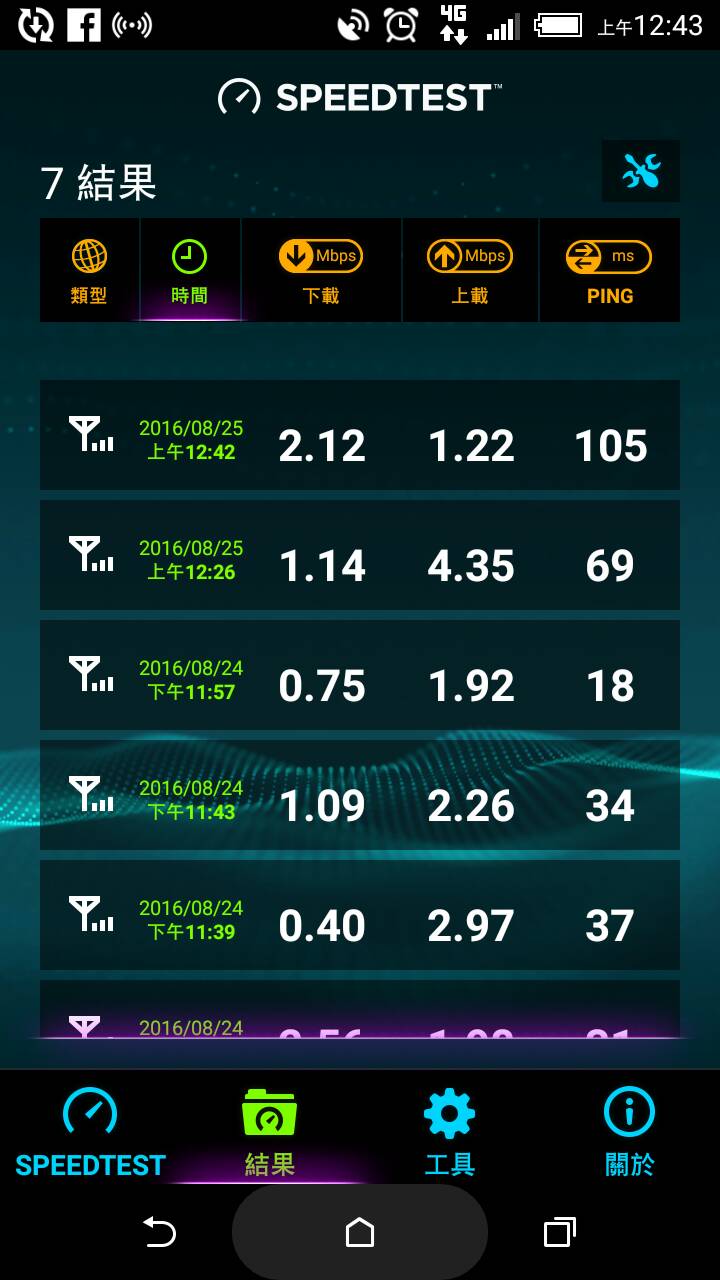Viewport: 720px width, 1280px height.
Task: Select the 下午11:39 test result
Action: click(360, 915)
